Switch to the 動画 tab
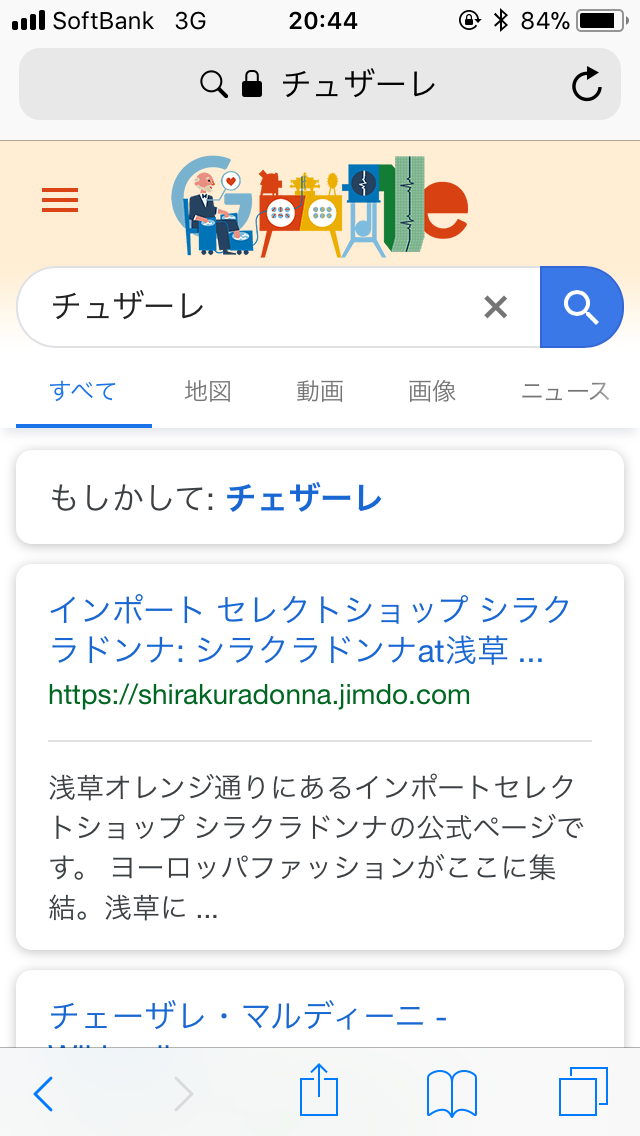Viewport: 640px width, 1136px height. tap(320, 391)
